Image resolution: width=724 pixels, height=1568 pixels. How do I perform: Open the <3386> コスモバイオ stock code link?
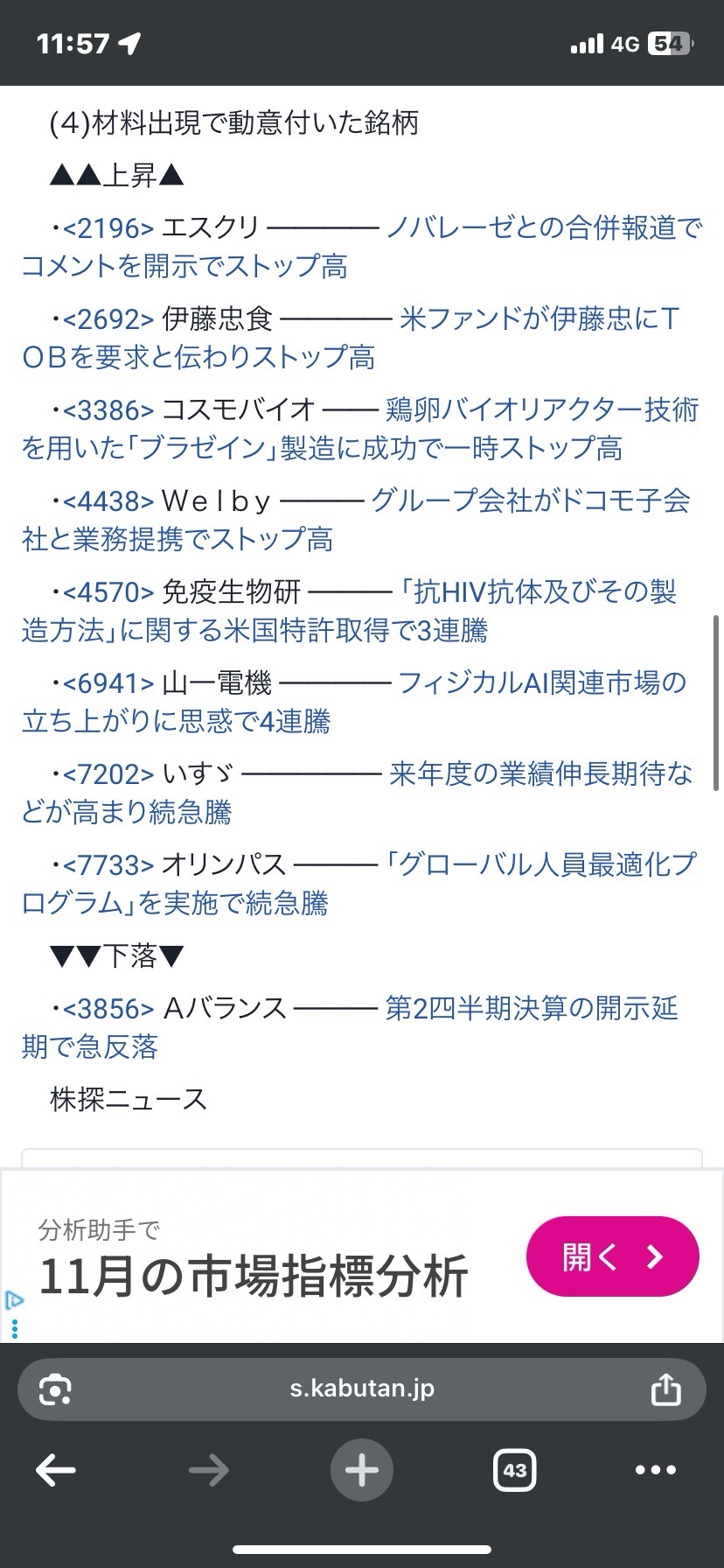pyautogui.click(x=108, y=410)
